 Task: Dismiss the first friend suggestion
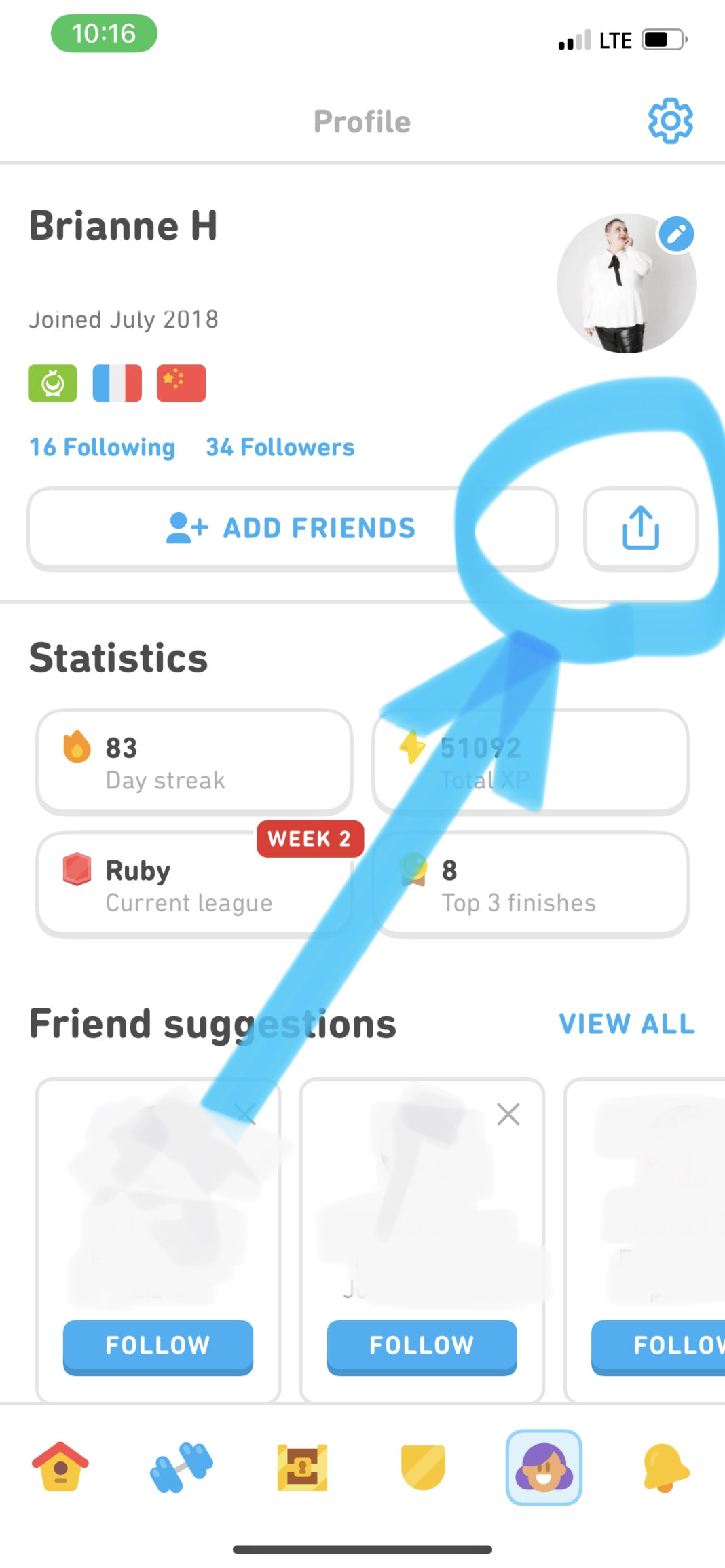pyautogui.click(x=245, y=1113)
